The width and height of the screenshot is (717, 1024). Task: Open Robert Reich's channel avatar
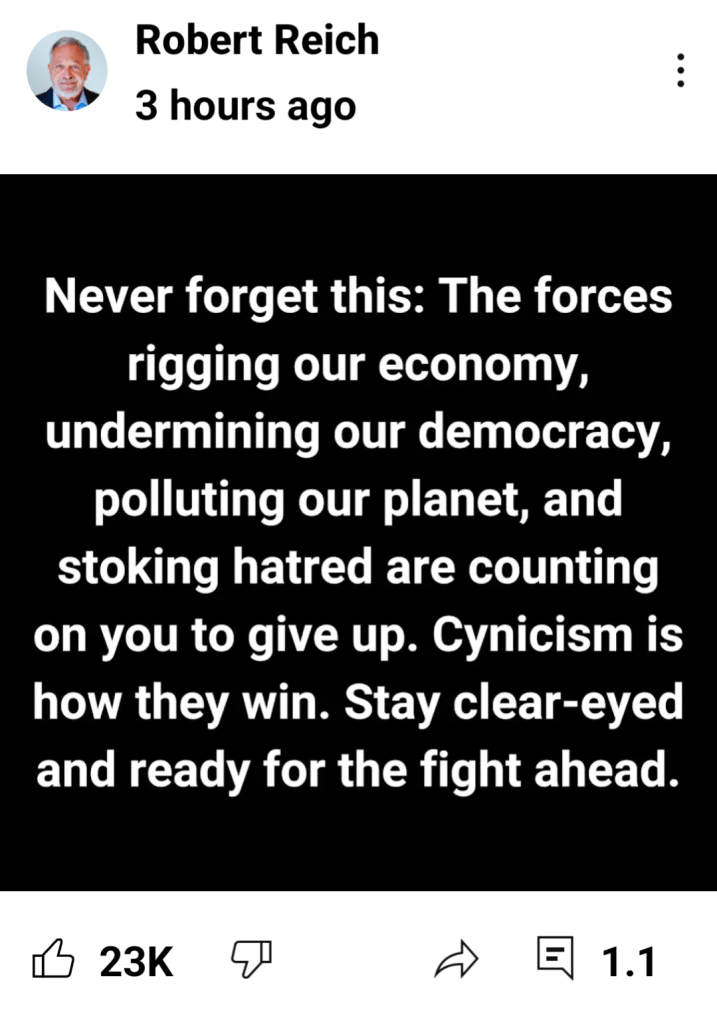click(66, 70)
